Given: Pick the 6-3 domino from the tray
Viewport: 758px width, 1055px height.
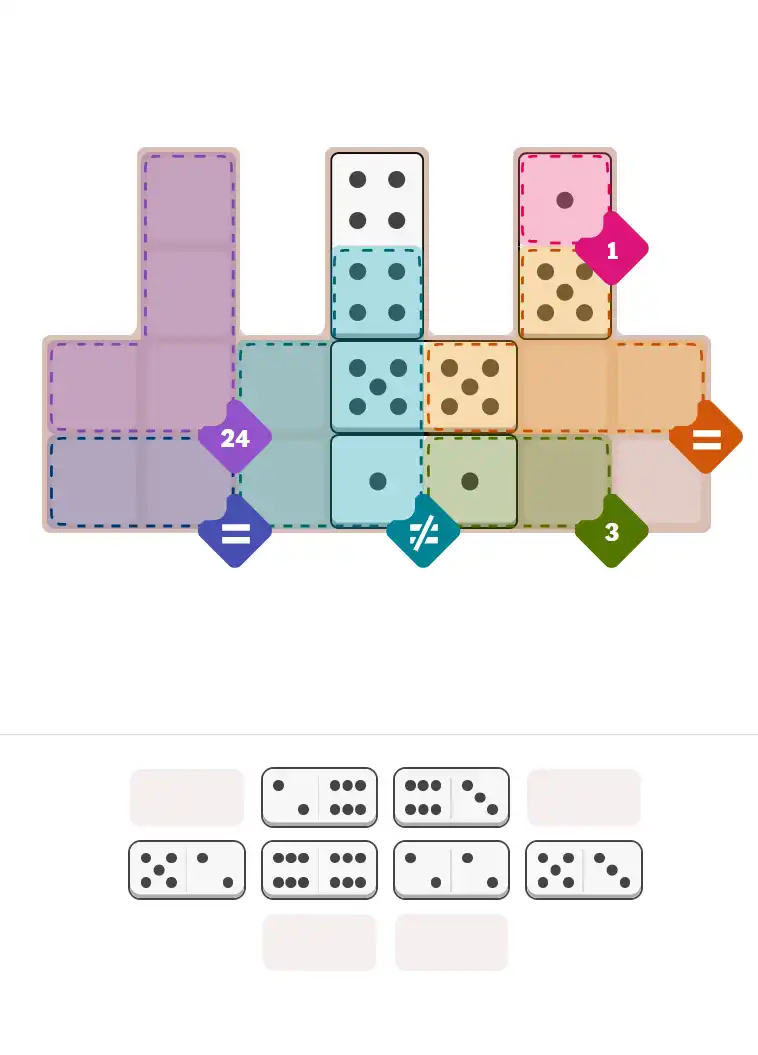Looking at the screenshot, I should click(x=451, y=796).
